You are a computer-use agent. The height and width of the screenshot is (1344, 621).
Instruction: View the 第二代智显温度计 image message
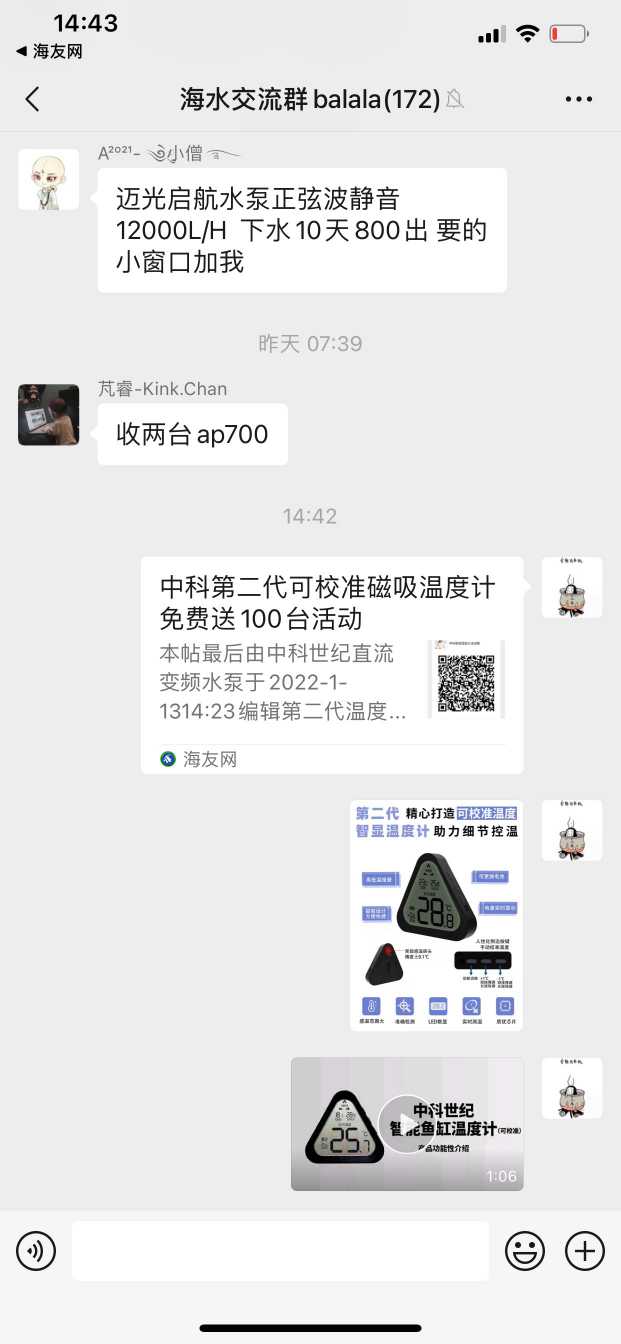point(436,915)
